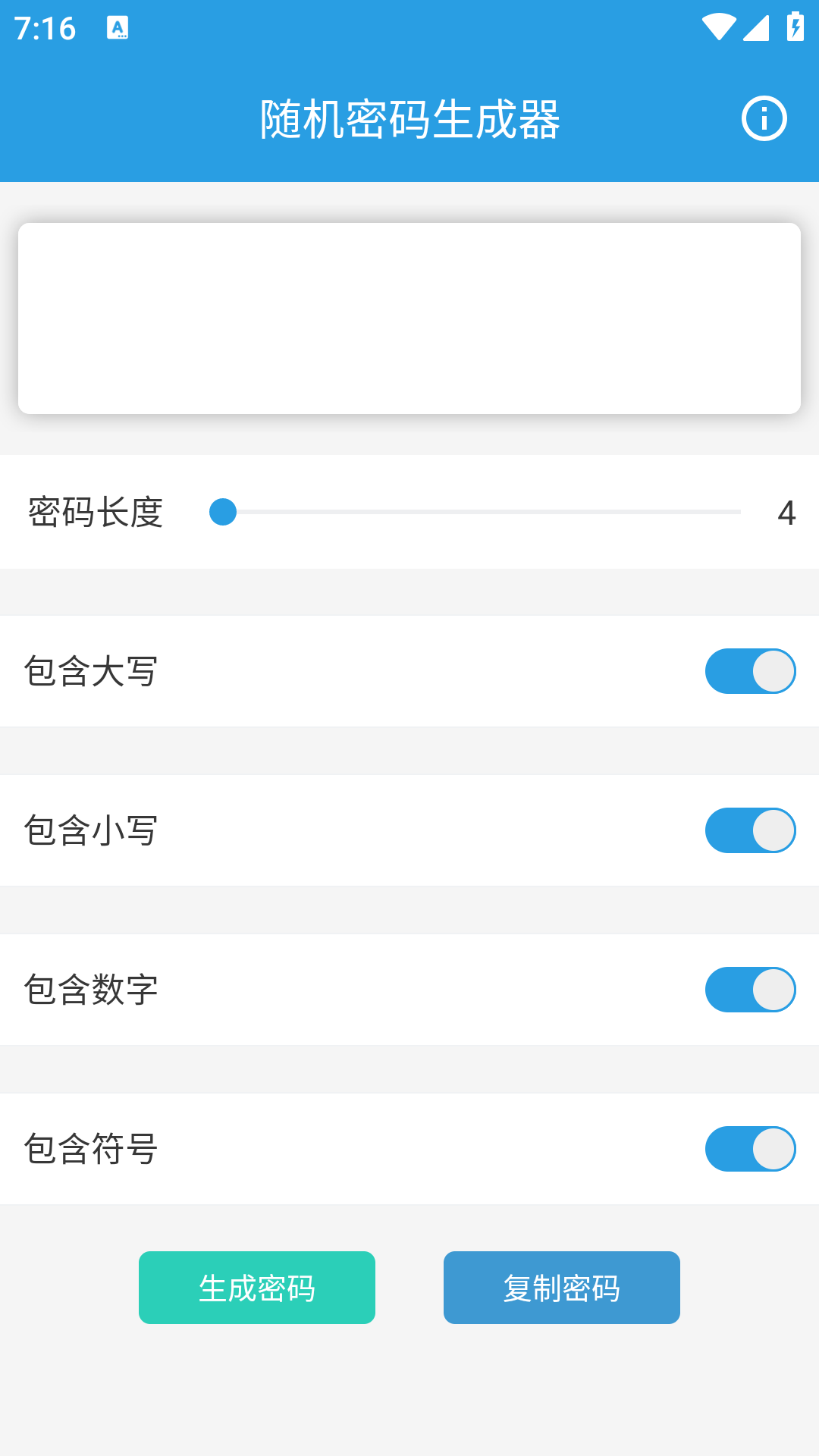Tap the 包含大写 label text

(93, 670)
